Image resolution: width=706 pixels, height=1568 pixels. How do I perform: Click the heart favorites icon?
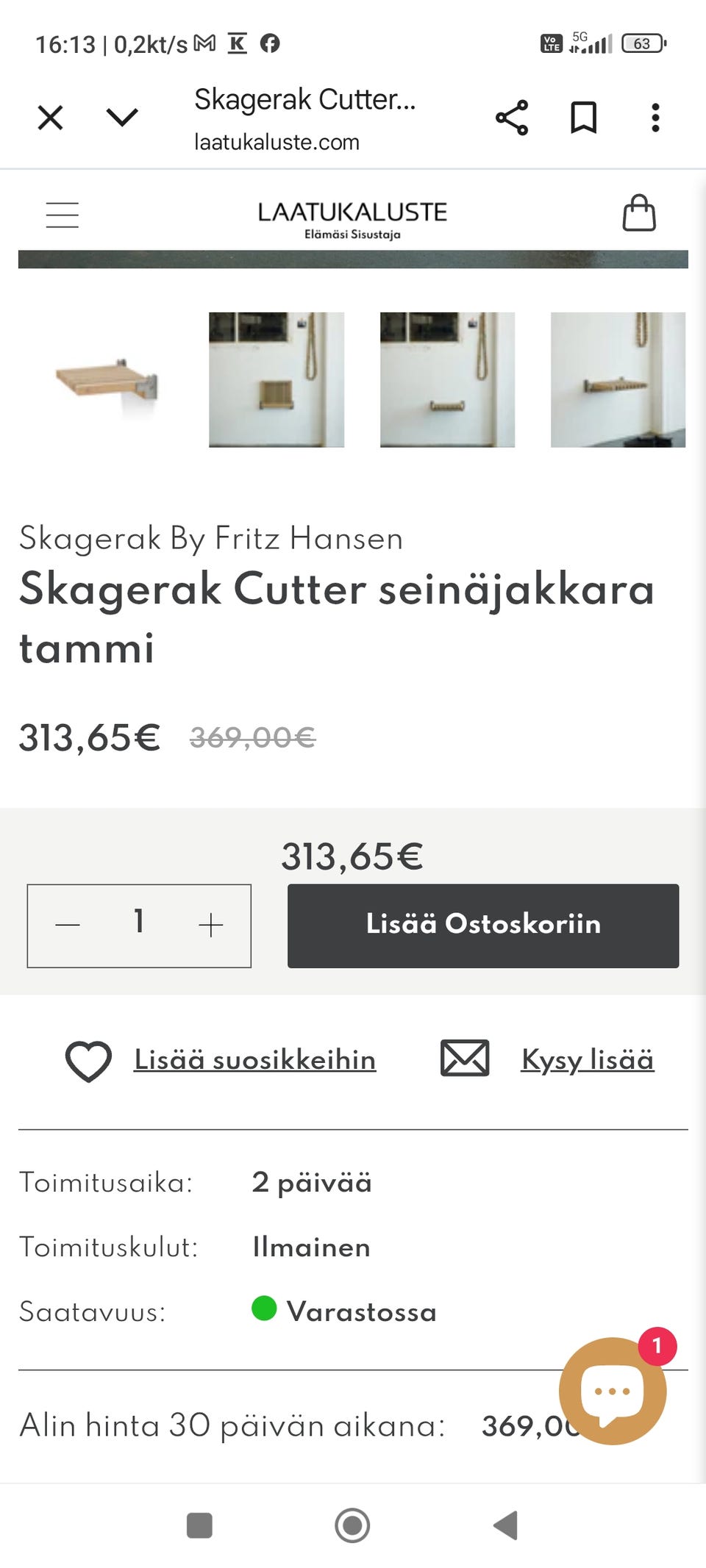click(x=88, y=1059)
